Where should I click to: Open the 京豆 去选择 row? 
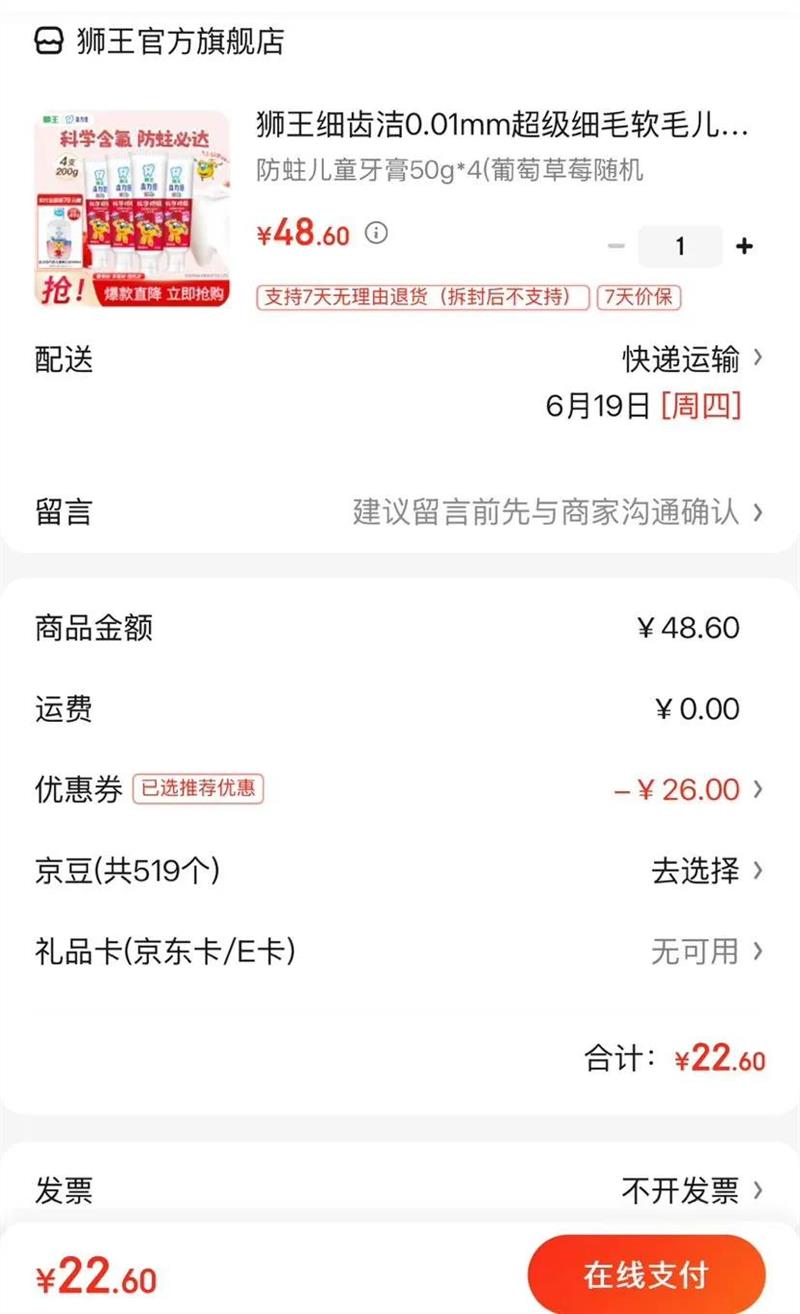400,871
